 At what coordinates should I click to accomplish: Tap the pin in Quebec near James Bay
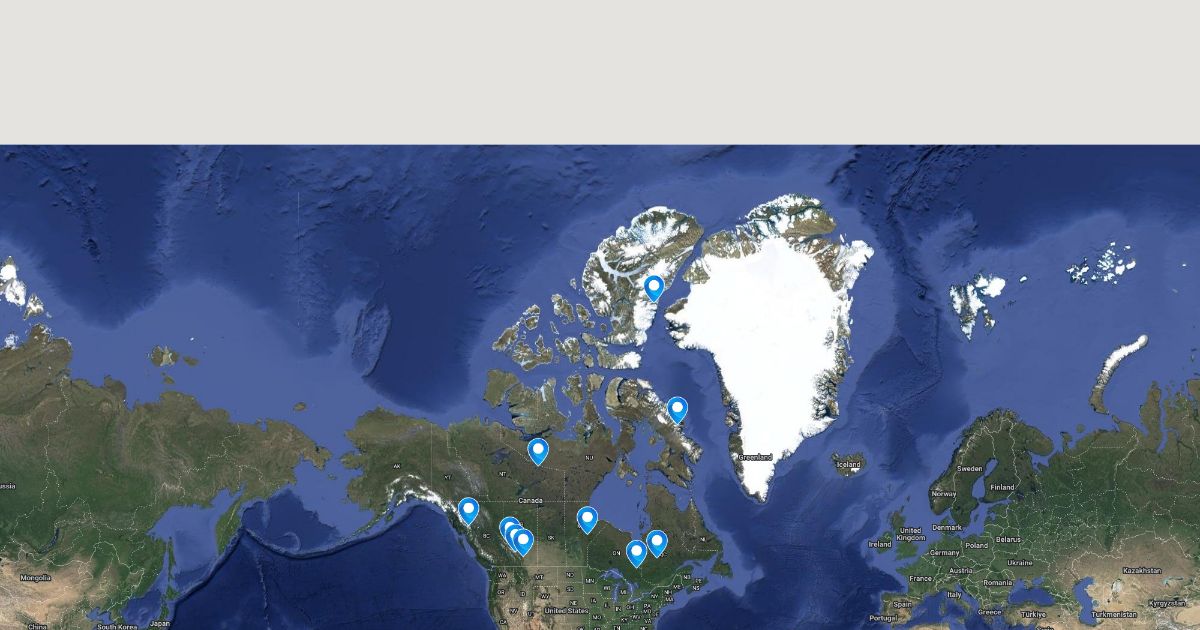point(657,542)
